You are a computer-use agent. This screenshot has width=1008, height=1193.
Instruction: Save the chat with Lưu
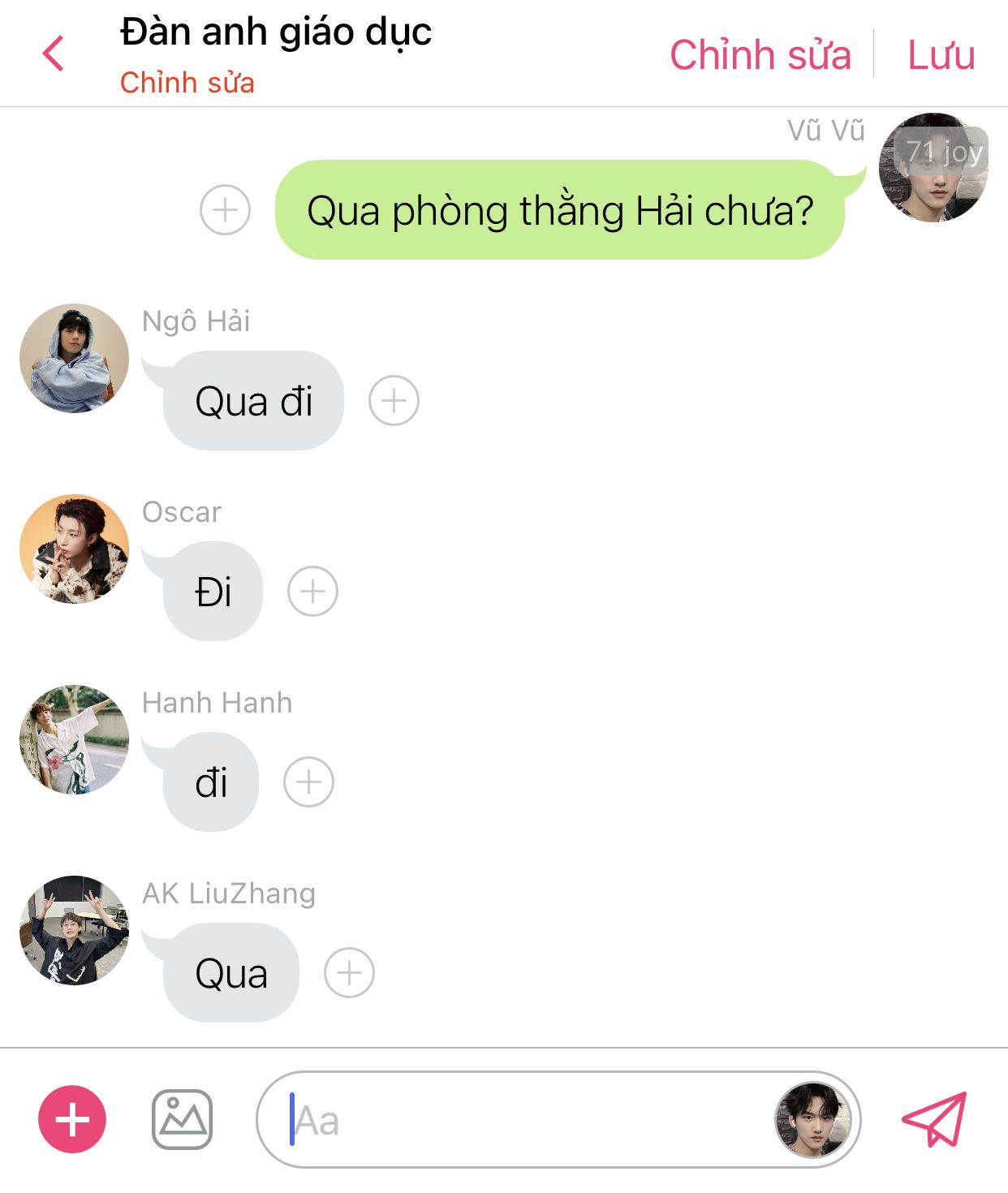941,55
